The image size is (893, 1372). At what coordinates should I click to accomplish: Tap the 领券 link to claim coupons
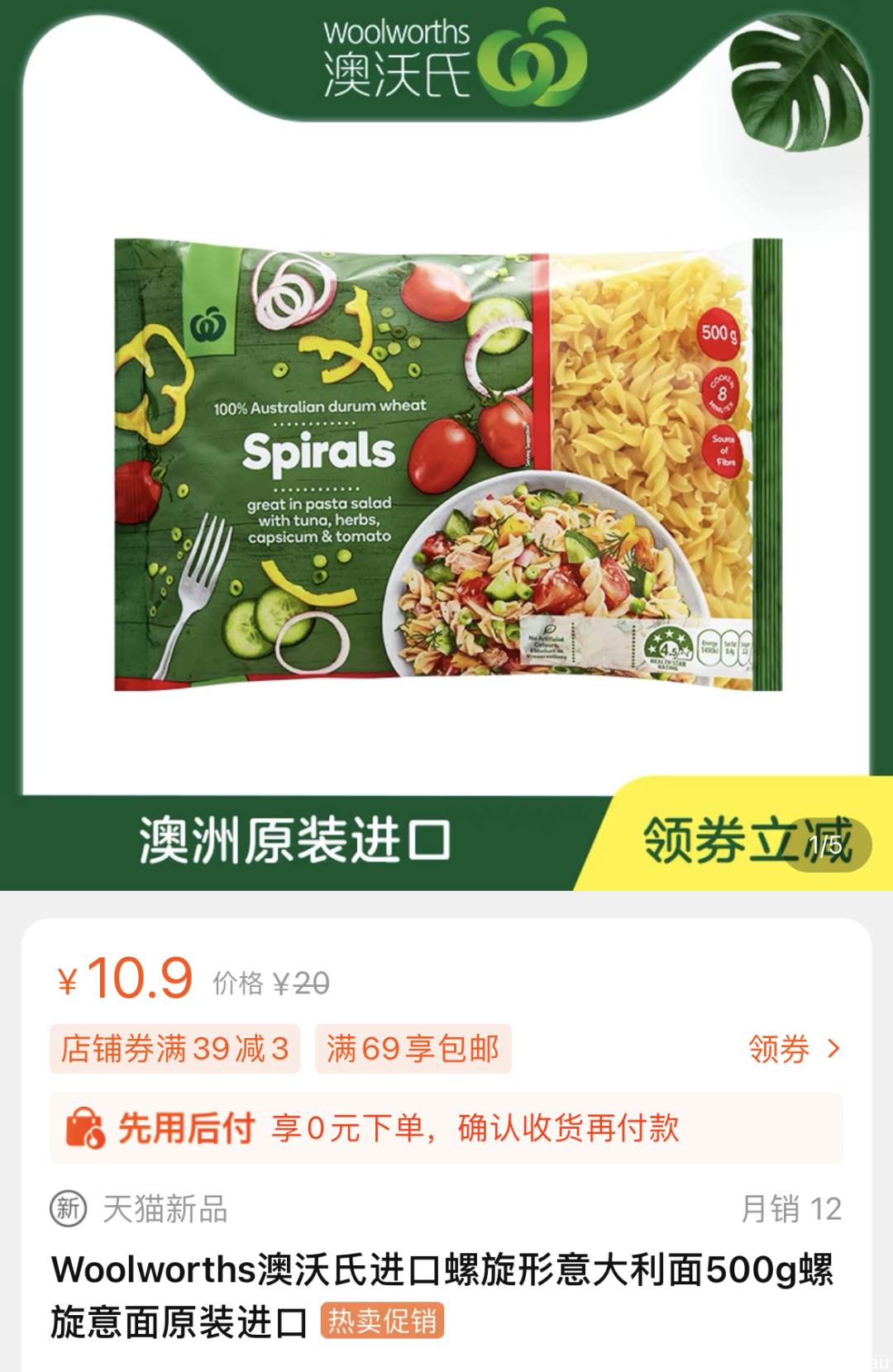(792, 1049)
